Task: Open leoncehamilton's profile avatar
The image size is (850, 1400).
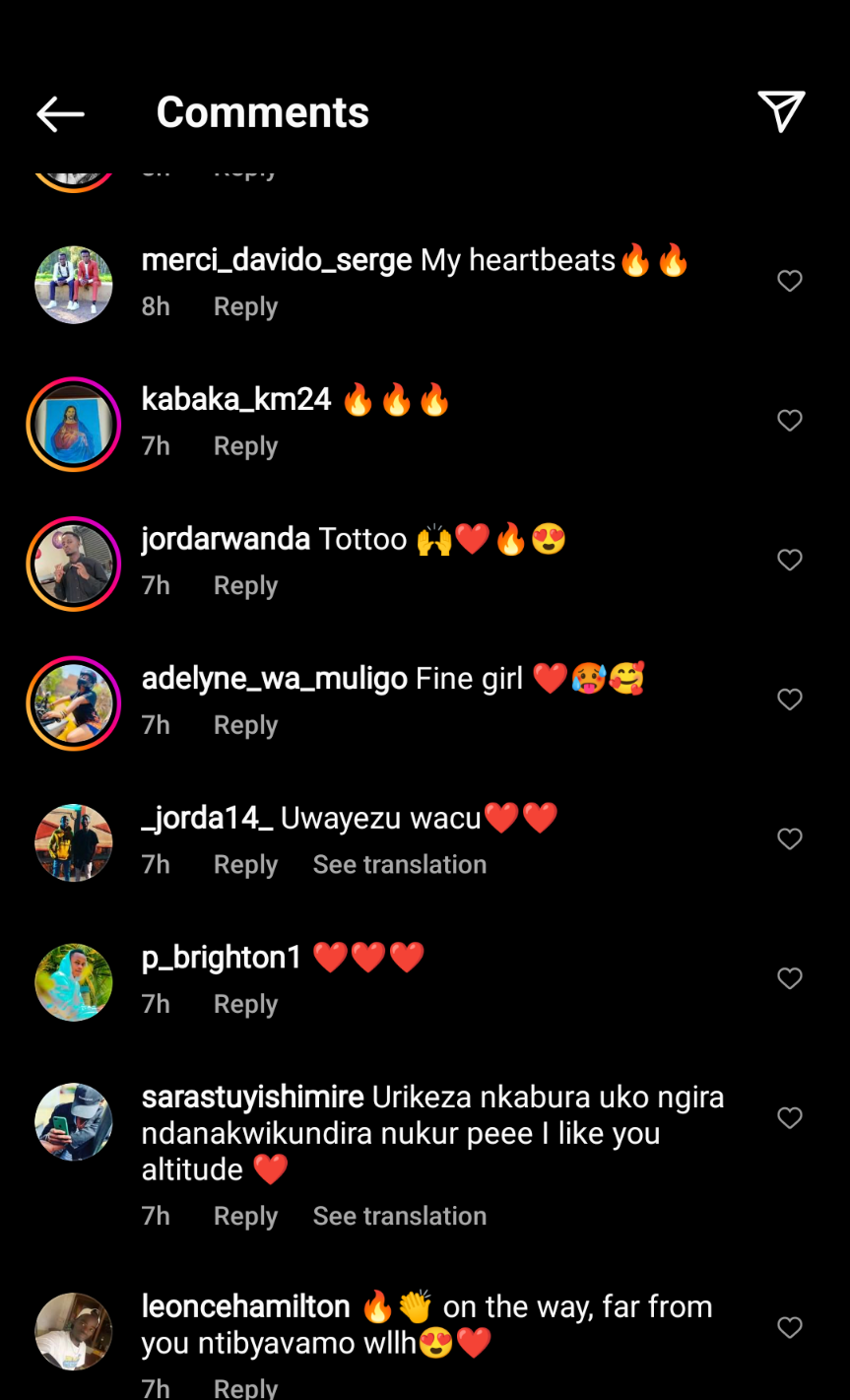Action: 74,1331
